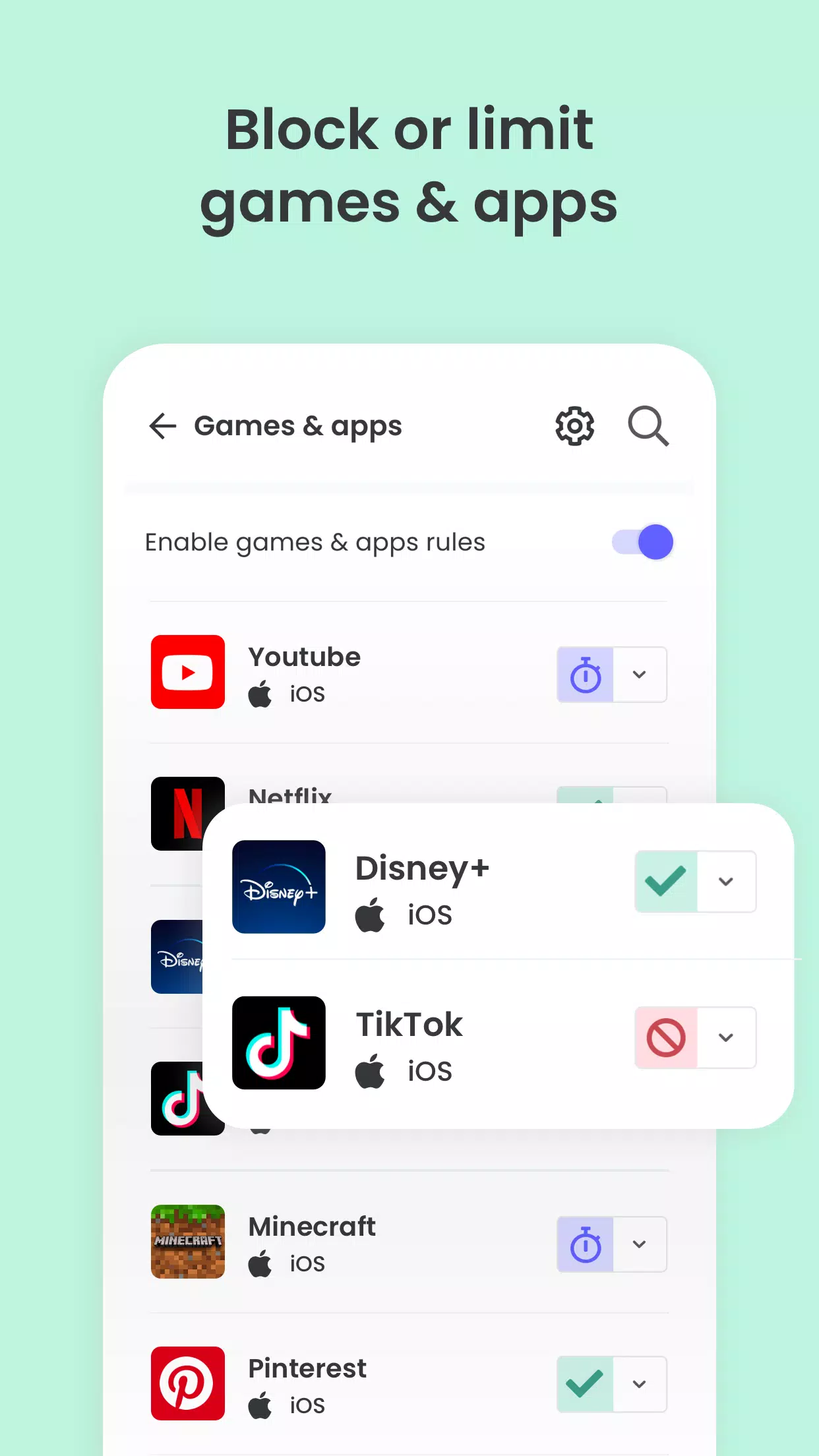Toggle the checkmark next to Pinterest
Viewport: 819px width, 1456px height.
click(x=585, y=1384)
